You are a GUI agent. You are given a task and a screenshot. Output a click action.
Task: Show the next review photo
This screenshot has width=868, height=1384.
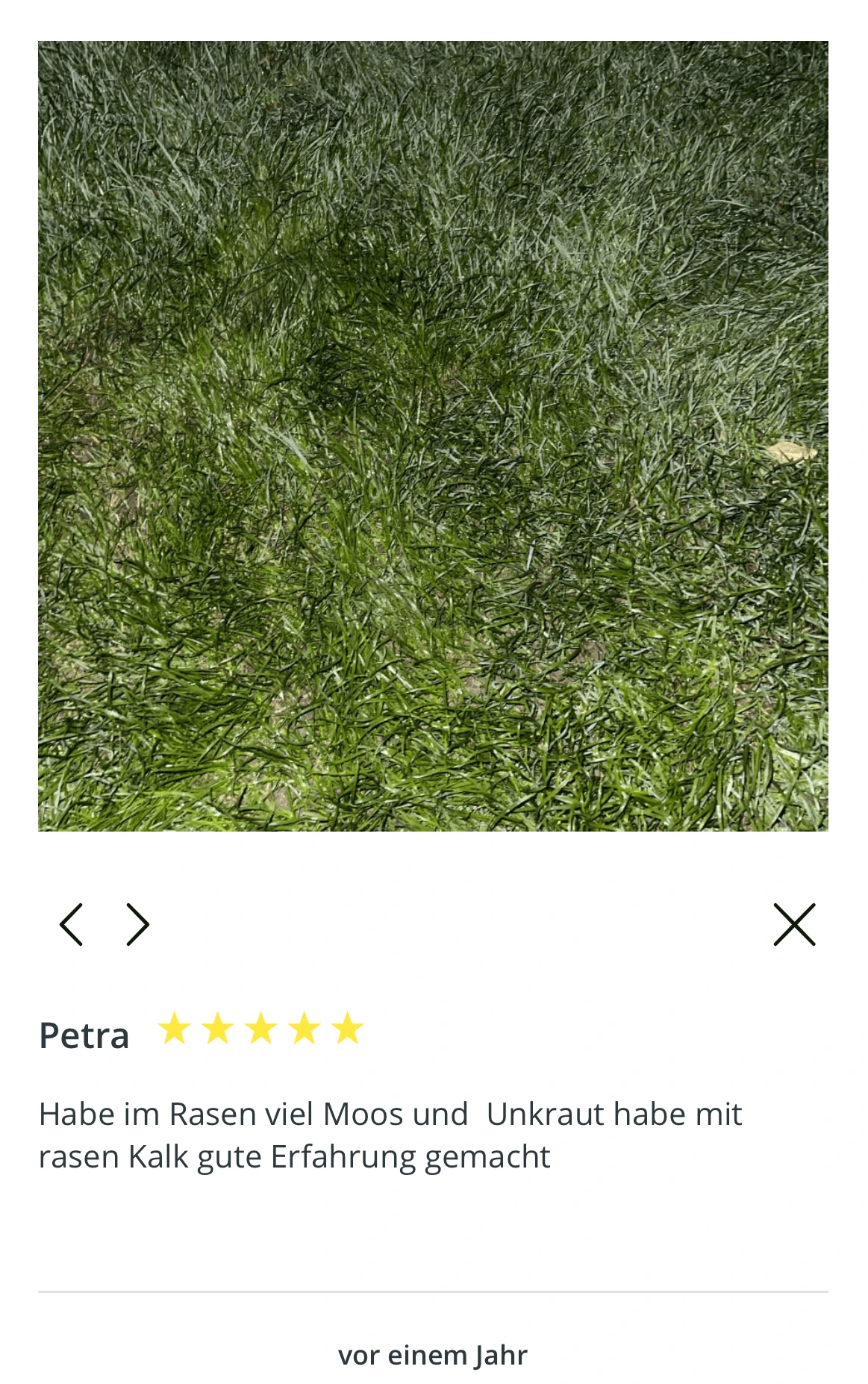137,924
